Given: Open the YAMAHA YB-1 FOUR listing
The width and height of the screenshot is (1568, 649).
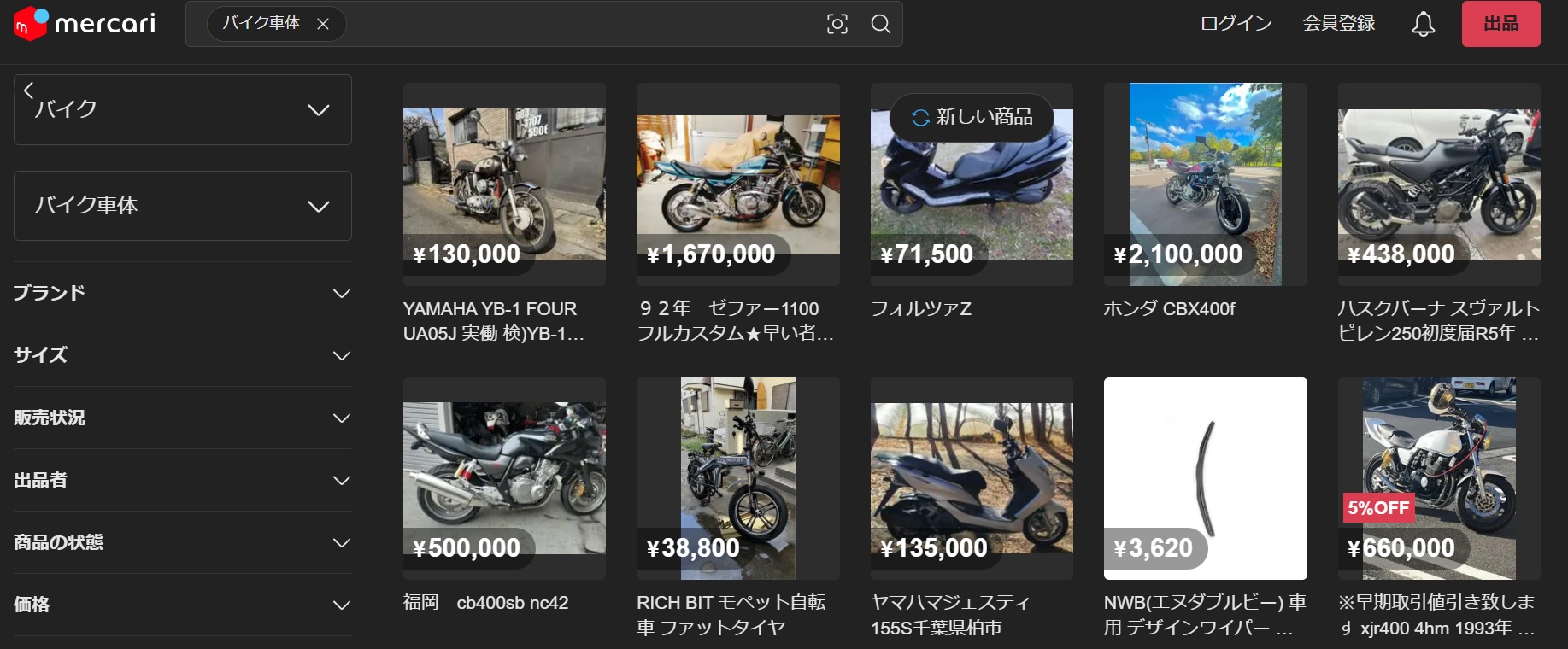Looking at the screenshot, I should 504,184.
